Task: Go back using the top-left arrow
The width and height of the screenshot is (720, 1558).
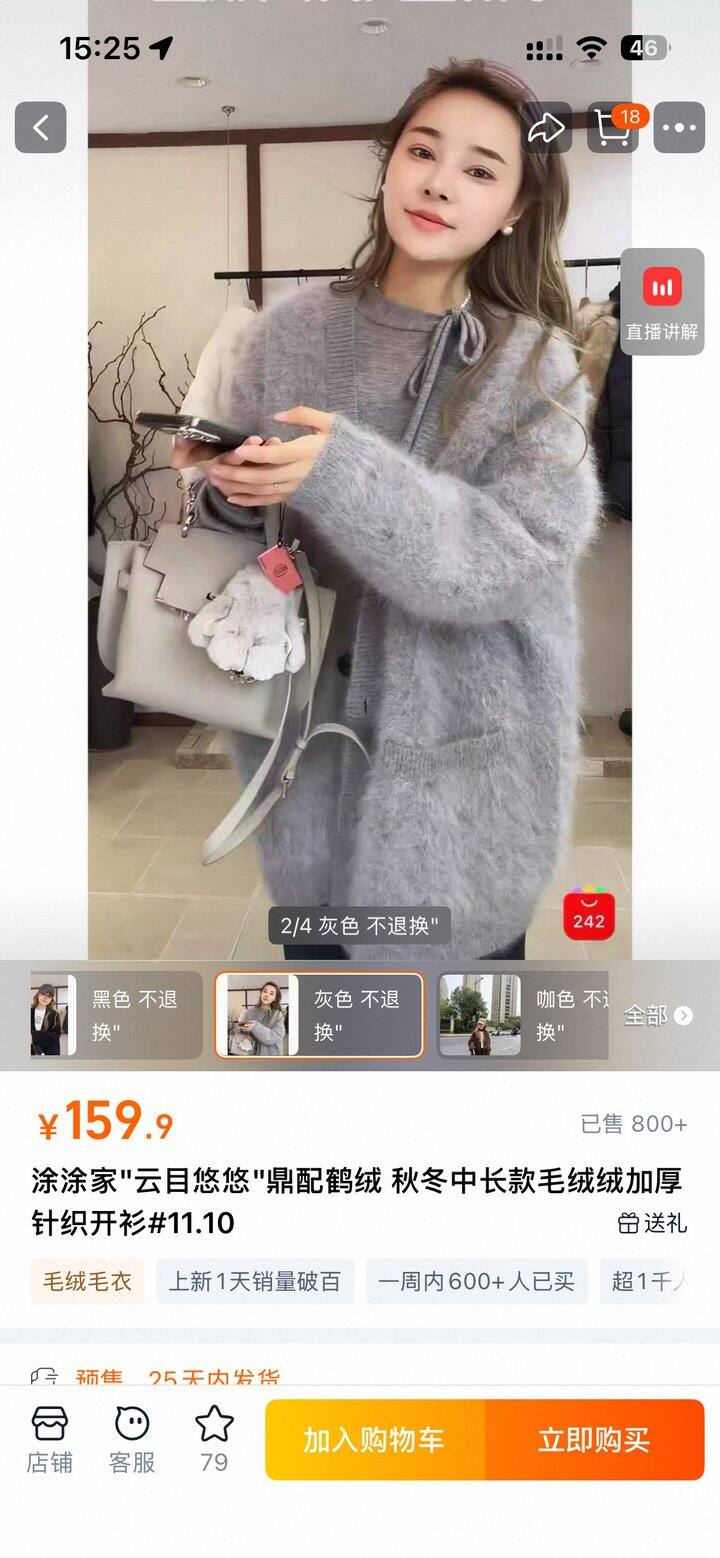Action: (x=41, y=127)
